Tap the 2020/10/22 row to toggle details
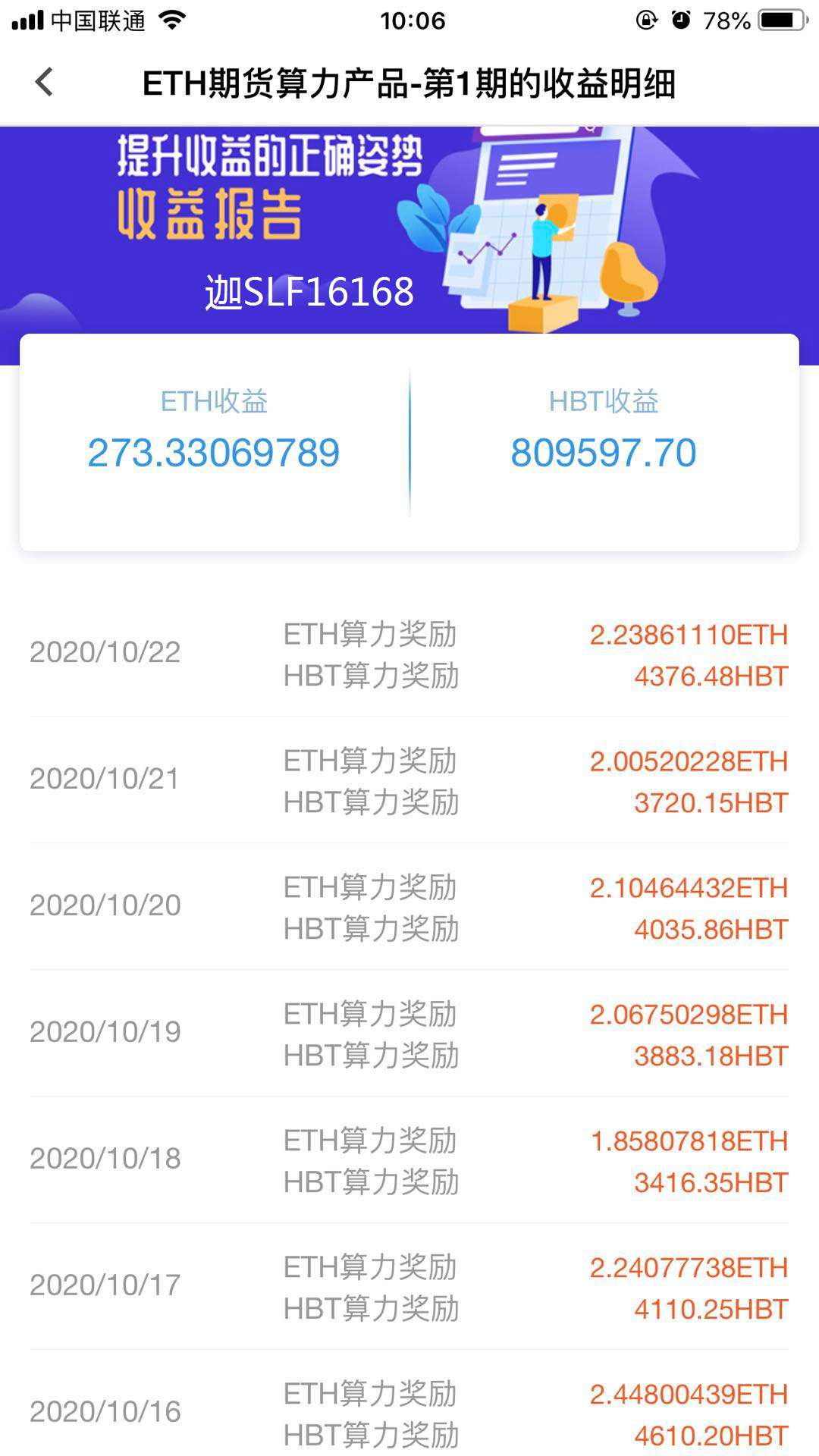Screen dimensions: 819x1456 click(409, 654)
